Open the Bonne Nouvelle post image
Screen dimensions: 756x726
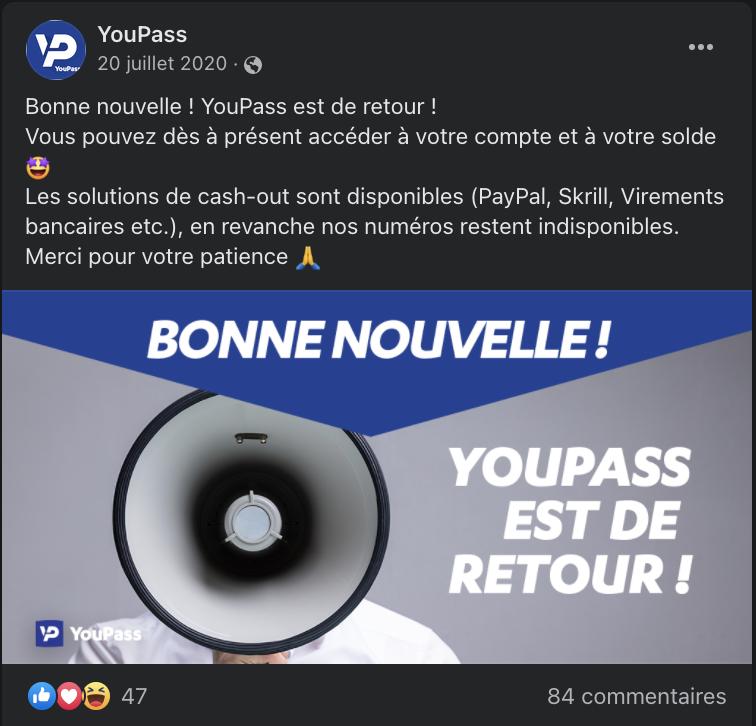pyautogui.click(x=376, y=477)
